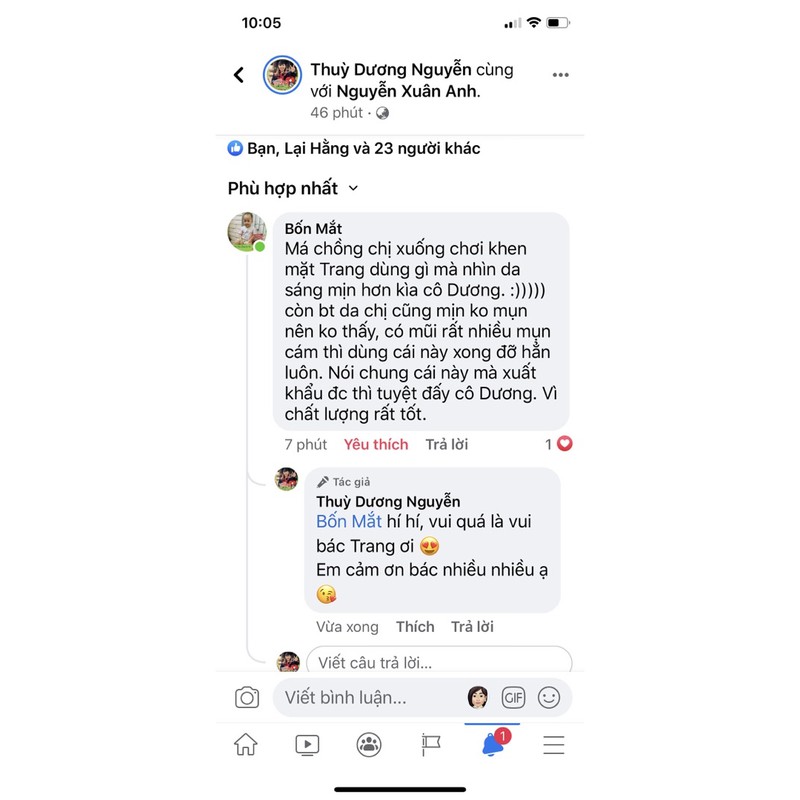Focus the Viết câu trả lời reply field
Viewport: 800px width, 800px height.
point(438,662)
